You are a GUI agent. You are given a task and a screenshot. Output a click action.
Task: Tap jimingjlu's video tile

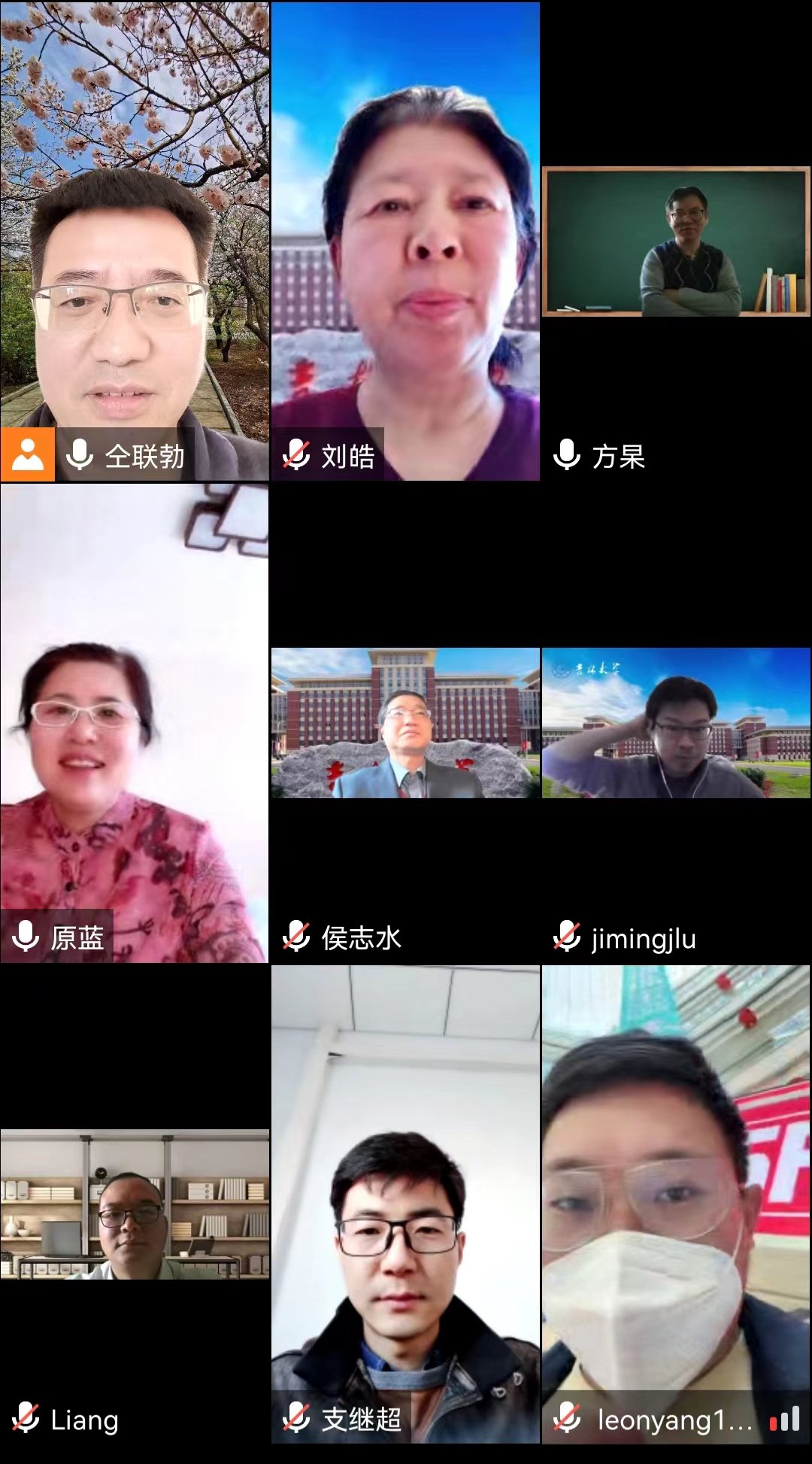(676, 722)
